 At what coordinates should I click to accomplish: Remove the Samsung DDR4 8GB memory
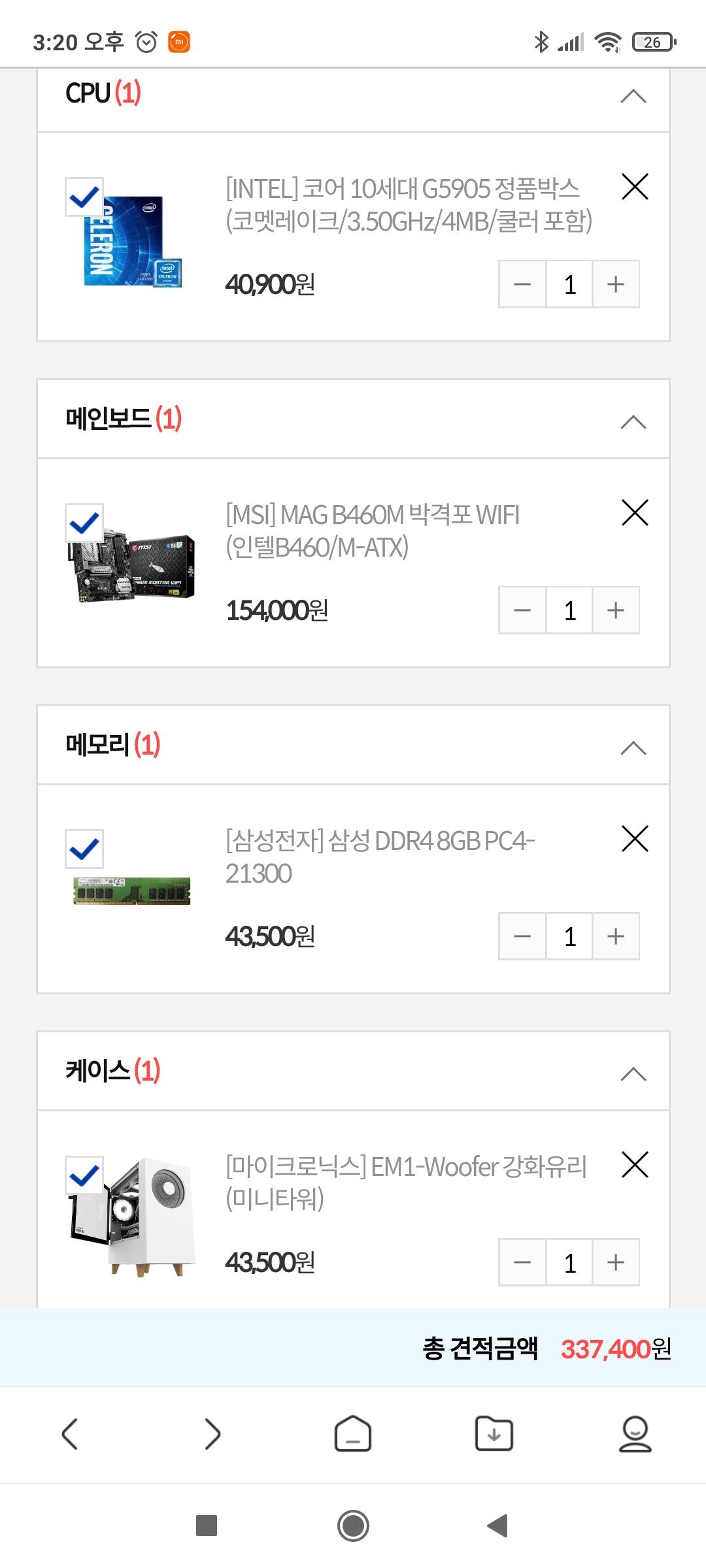click(635, 839)
